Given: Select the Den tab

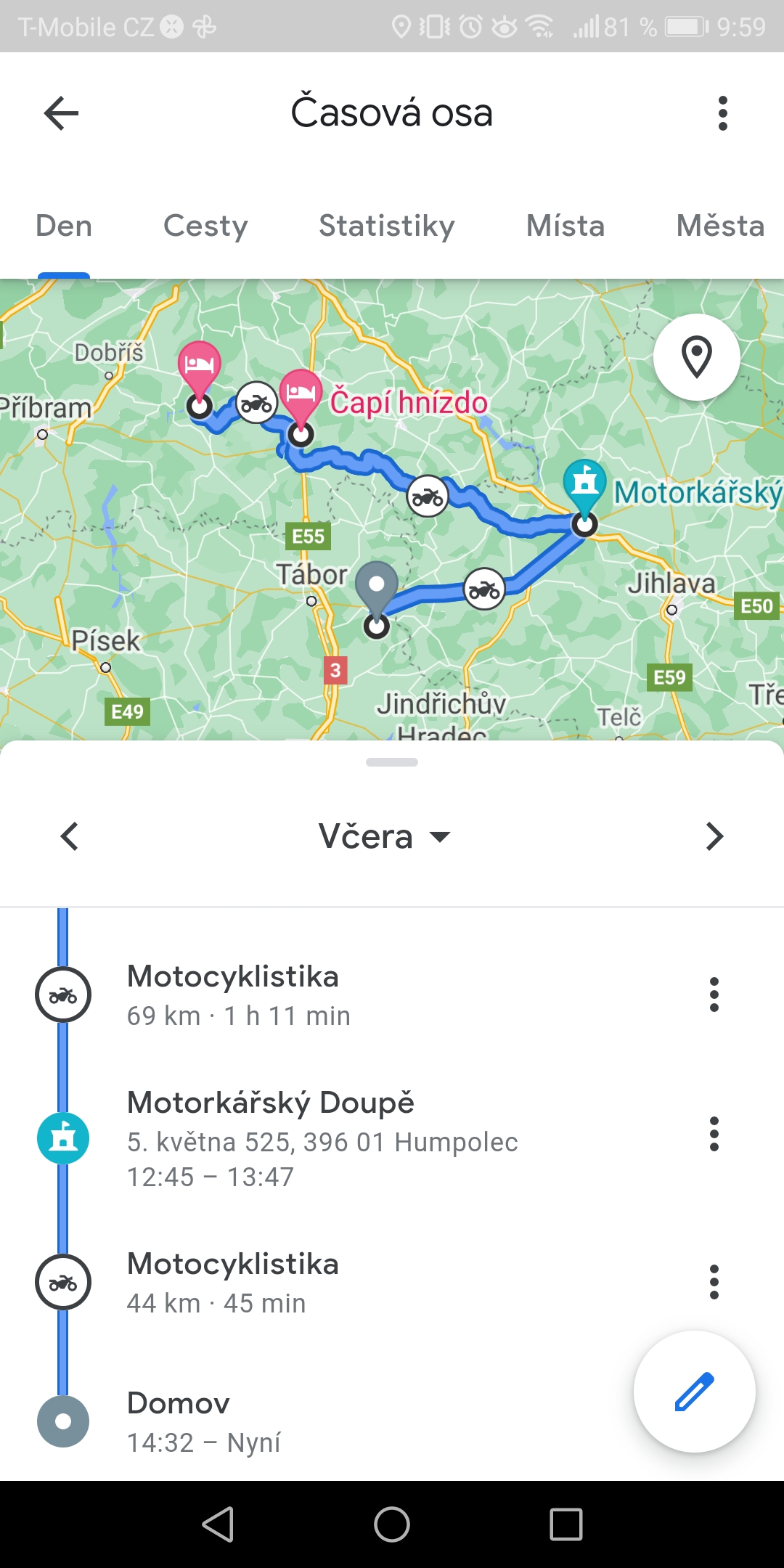Looking at the screenshot, I should coord(64,226).
